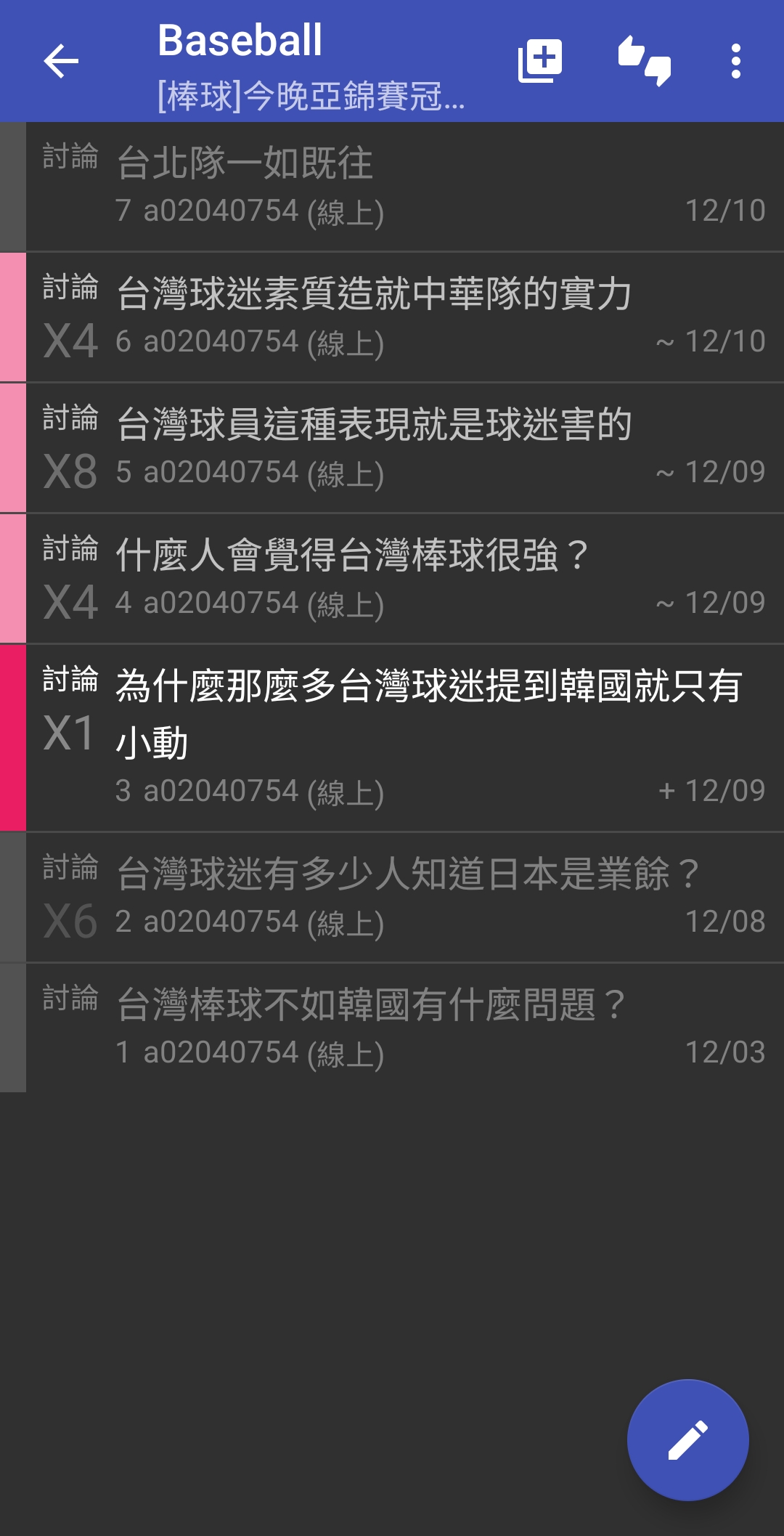Image resolution: width=784 pixels, height=1536 pixels.
Task: Go back using the arrow icon
Action: [x=61, y=61]
